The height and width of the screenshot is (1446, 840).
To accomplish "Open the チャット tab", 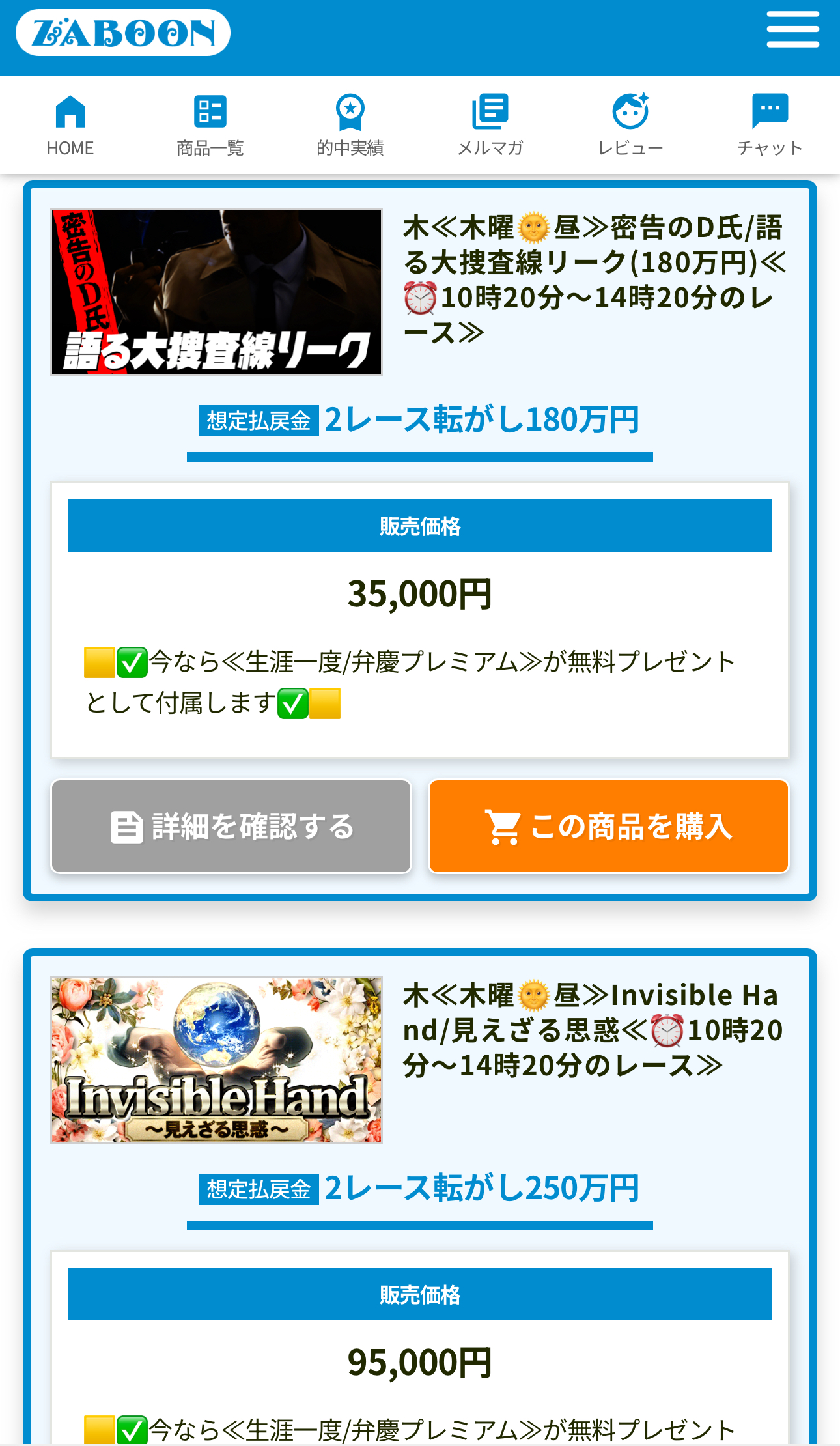I will (x=770, y=126).
